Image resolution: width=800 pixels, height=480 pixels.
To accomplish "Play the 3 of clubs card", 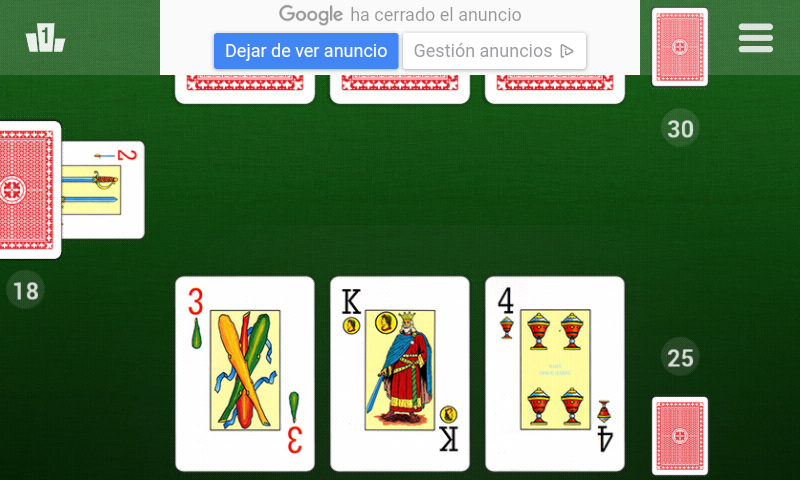I will [x=245, y=373].
